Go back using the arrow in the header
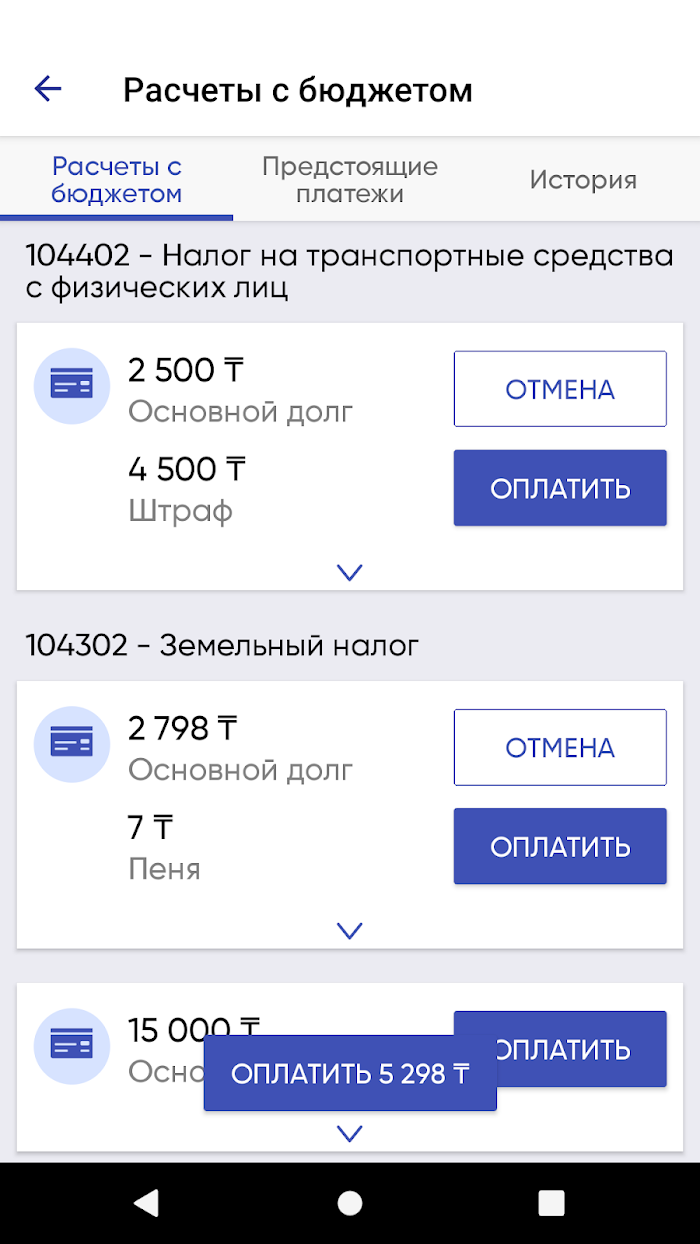700x1244 pixels. click(48, 89)
